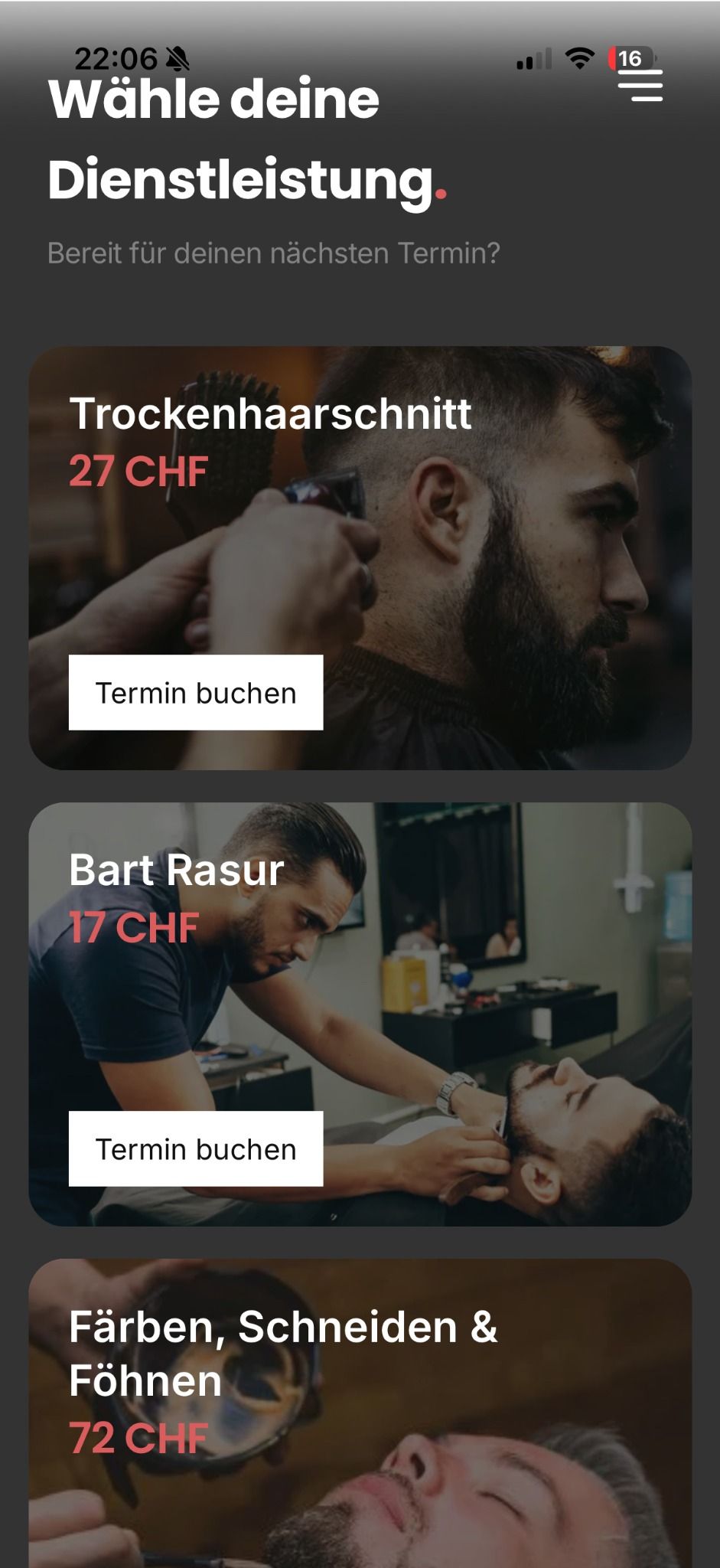720x1568 pixels.
Task: Select the Bart Rasur service card
Action: pyautogui.click(x=360, y=1011)
